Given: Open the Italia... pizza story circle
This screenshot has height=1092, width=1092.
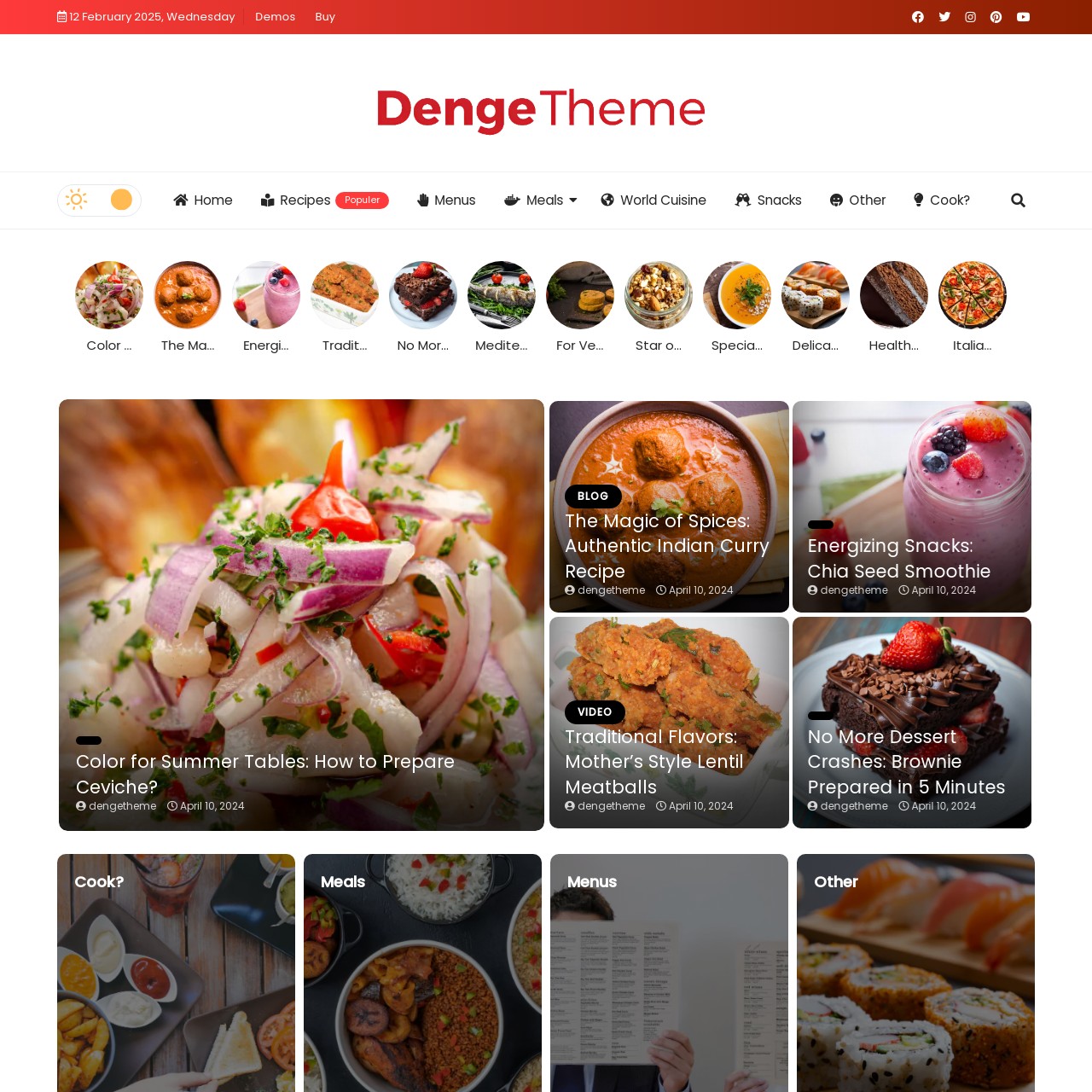Looking at the screenshot, I should click(972, 296).
